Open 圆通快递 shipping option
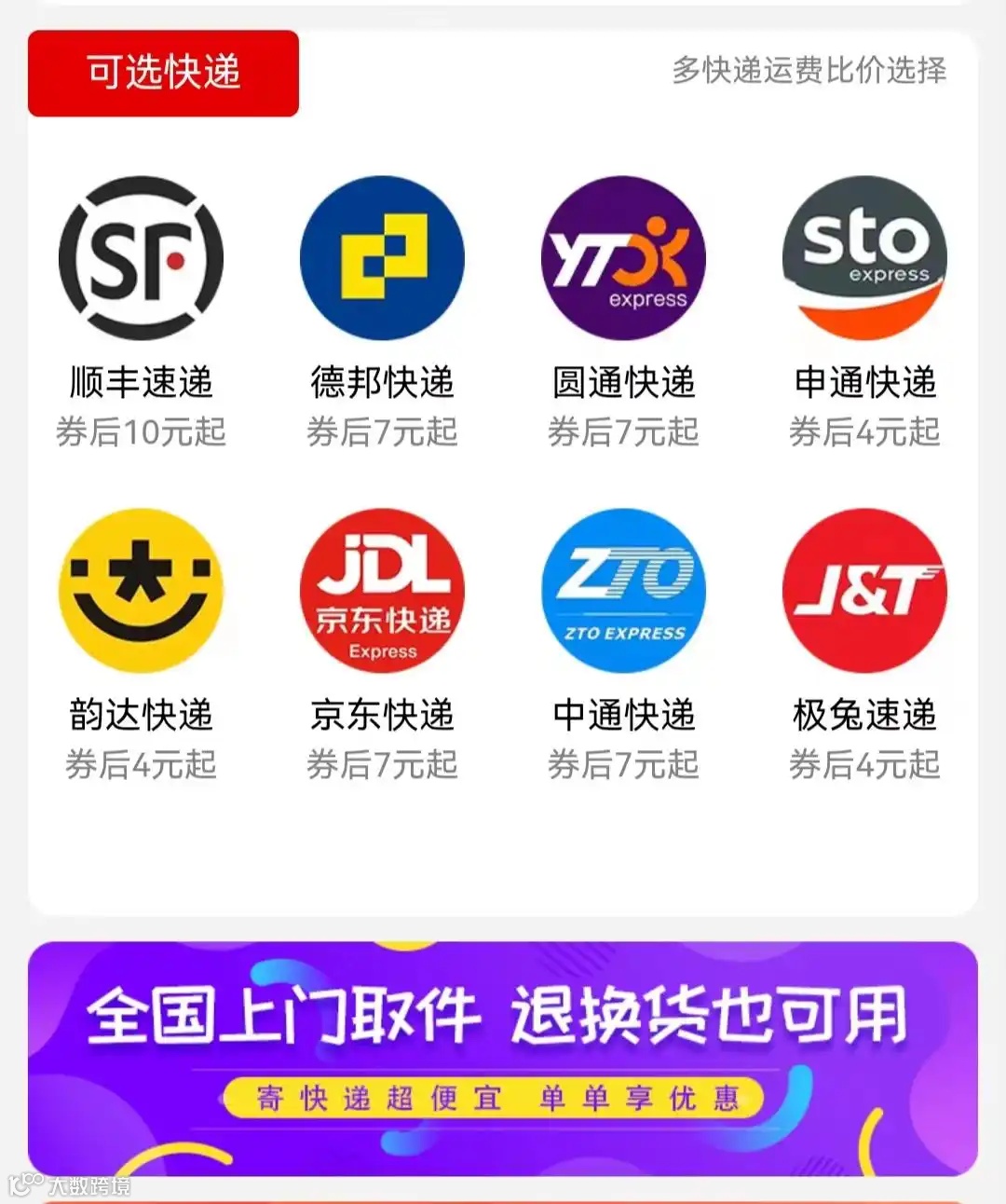 coord(623,258)
